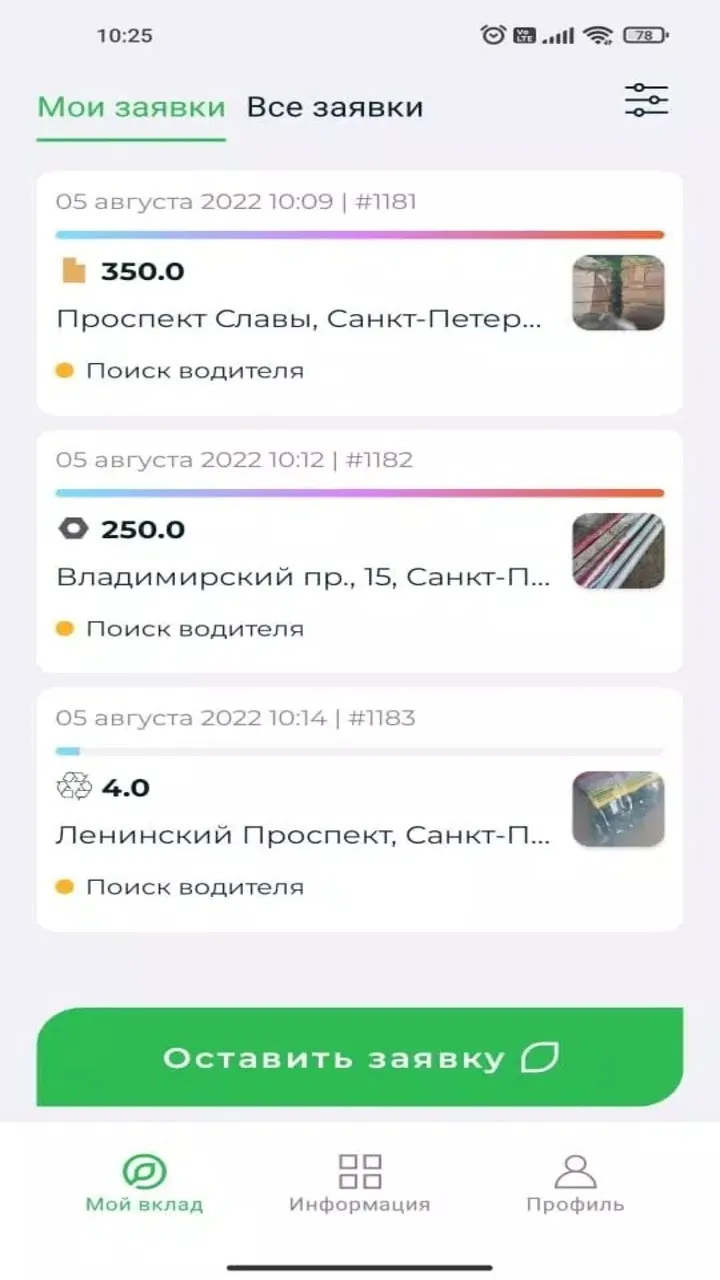Tap the Оставить заявку button
720x1280 pixels.
[360, 1057]
